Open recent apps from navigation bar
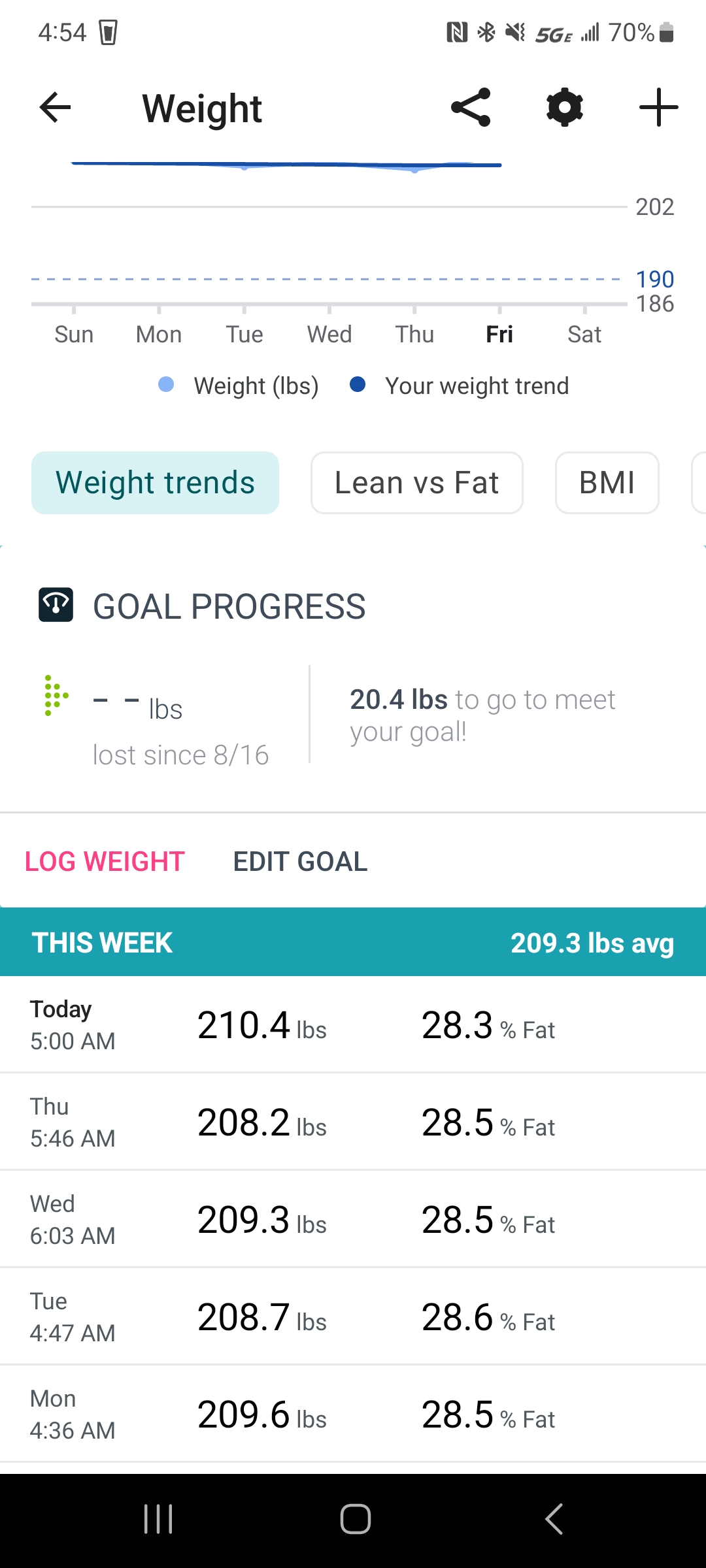This screenshot has width=706, height=1568. tap(158, 1519)
